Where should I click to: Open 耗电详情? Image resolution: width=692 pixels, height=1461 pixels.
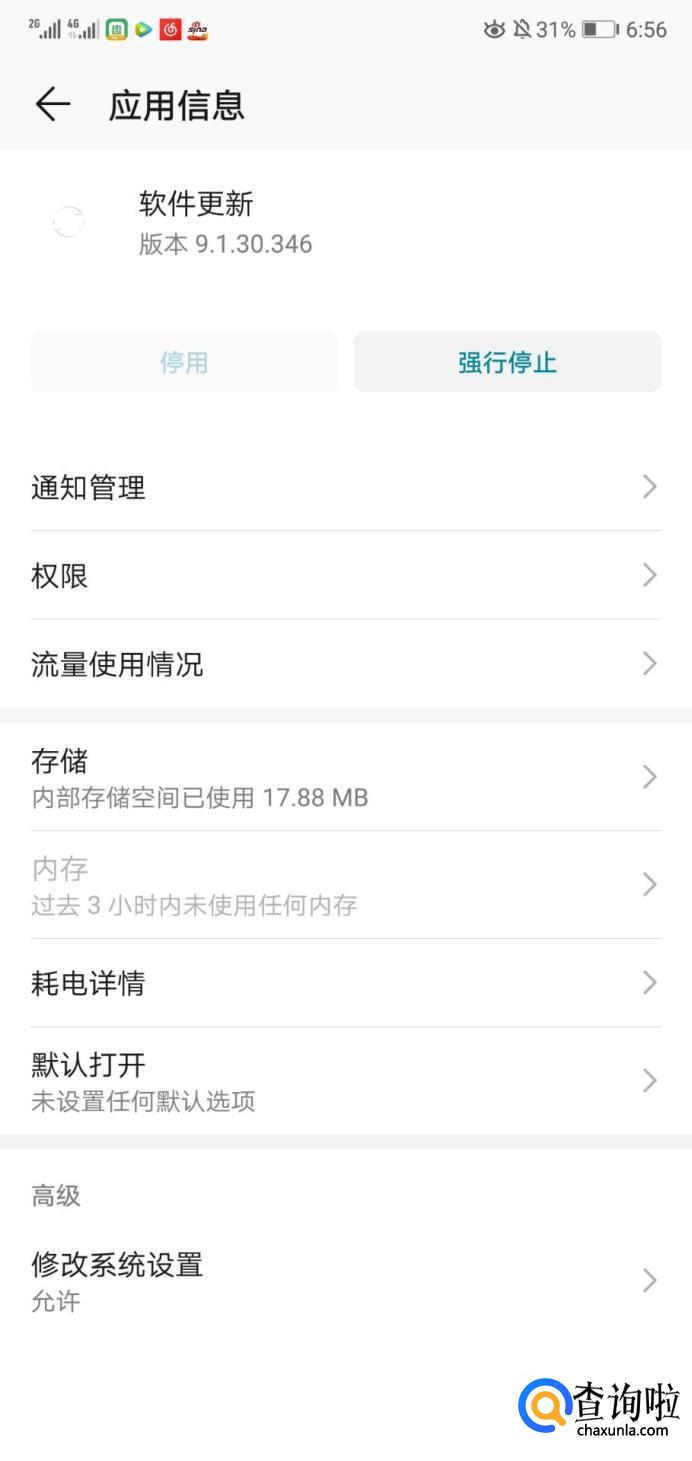coord(345,983)
